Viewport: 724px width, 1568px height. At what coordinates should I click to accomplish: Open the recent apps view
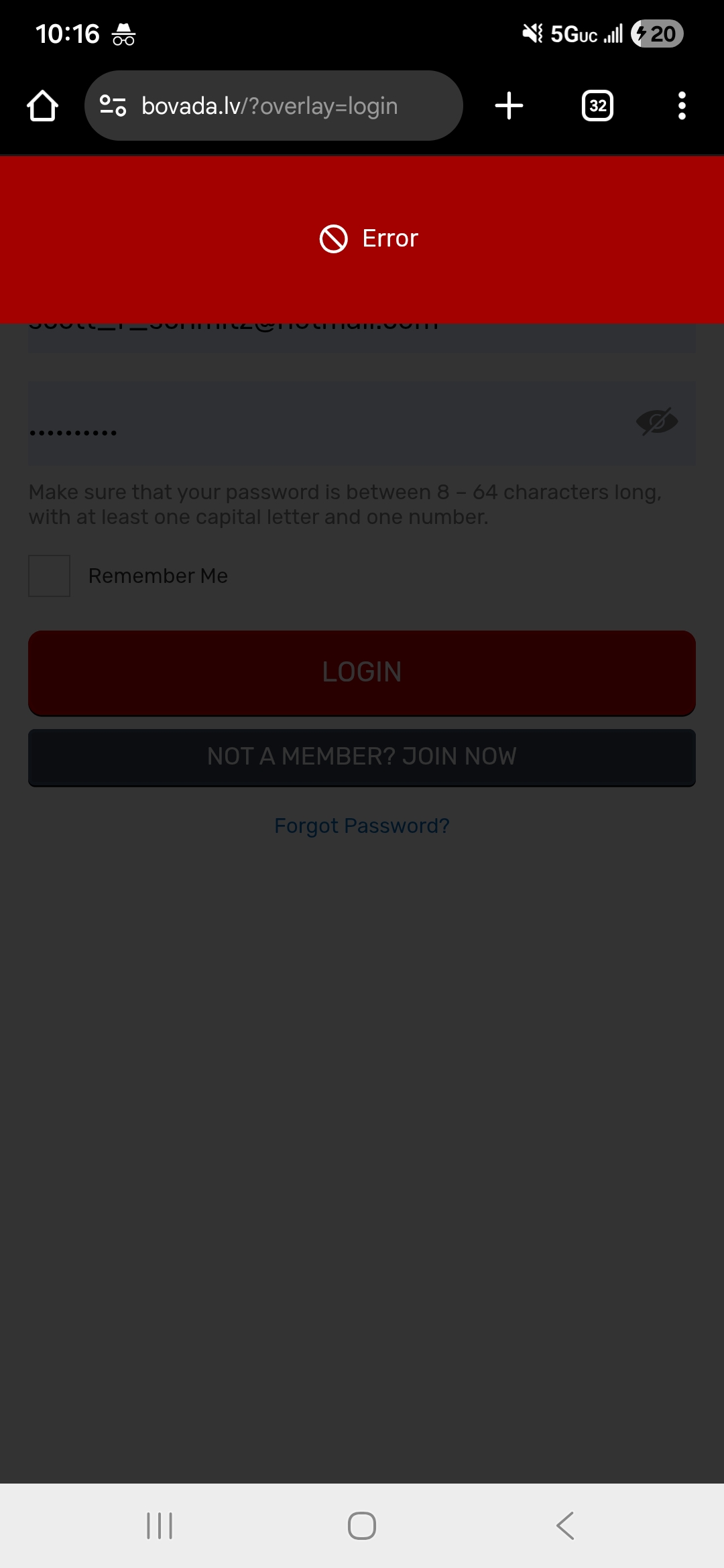pyautogui.click(x=160, y=1526)
